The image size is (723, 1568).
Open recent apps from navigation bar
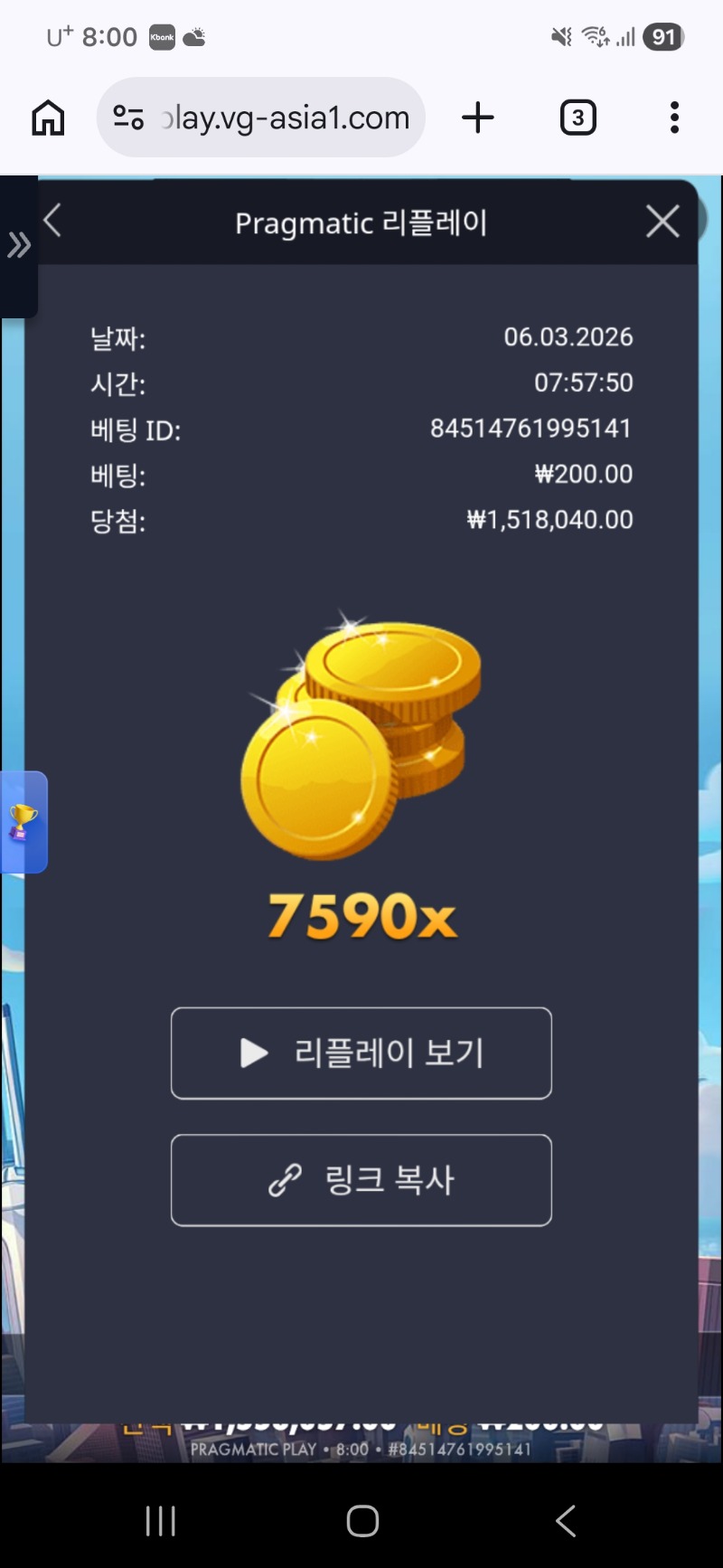(x=161, y=1521)
